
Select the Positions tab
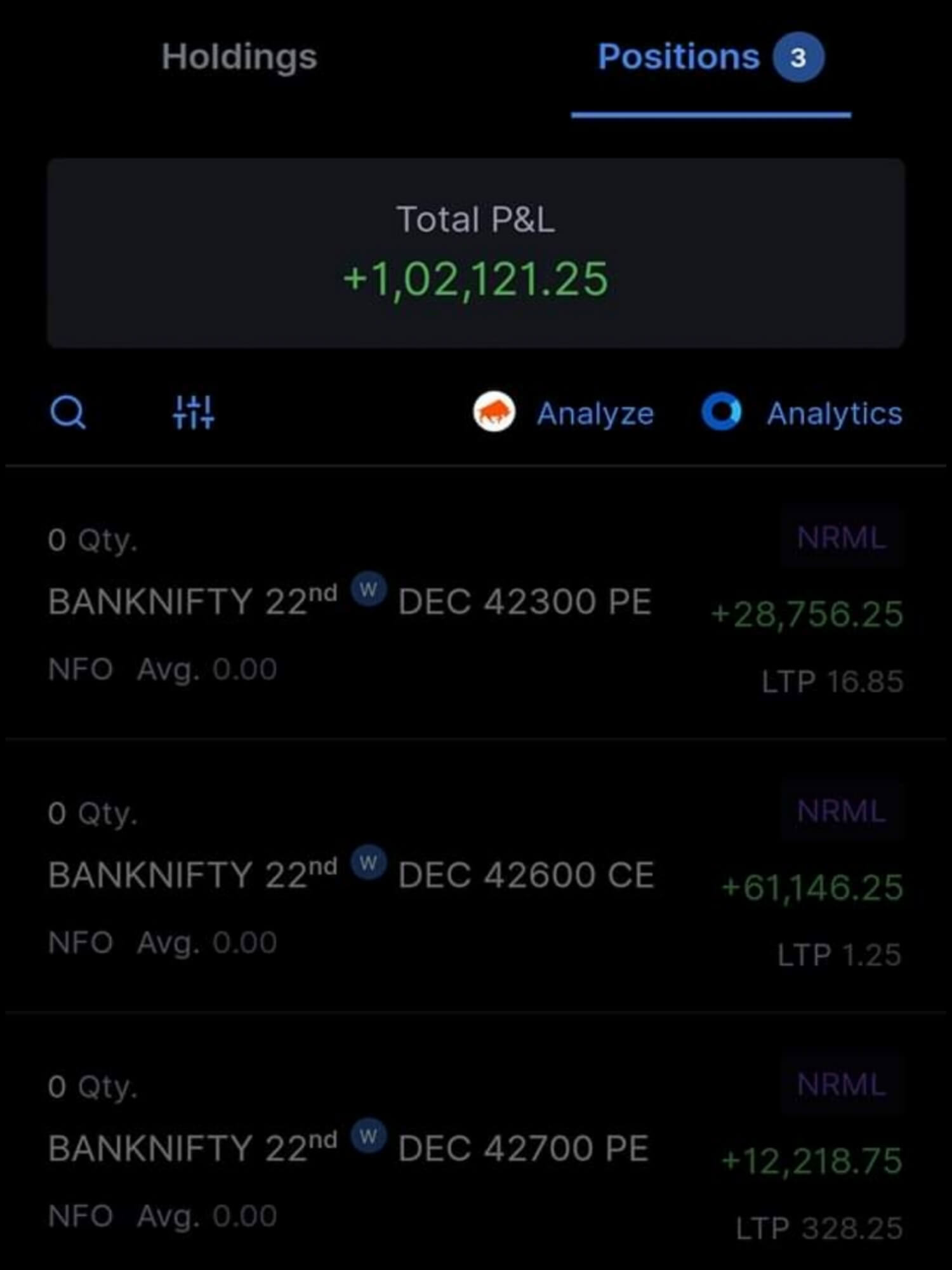coord(679,57)
